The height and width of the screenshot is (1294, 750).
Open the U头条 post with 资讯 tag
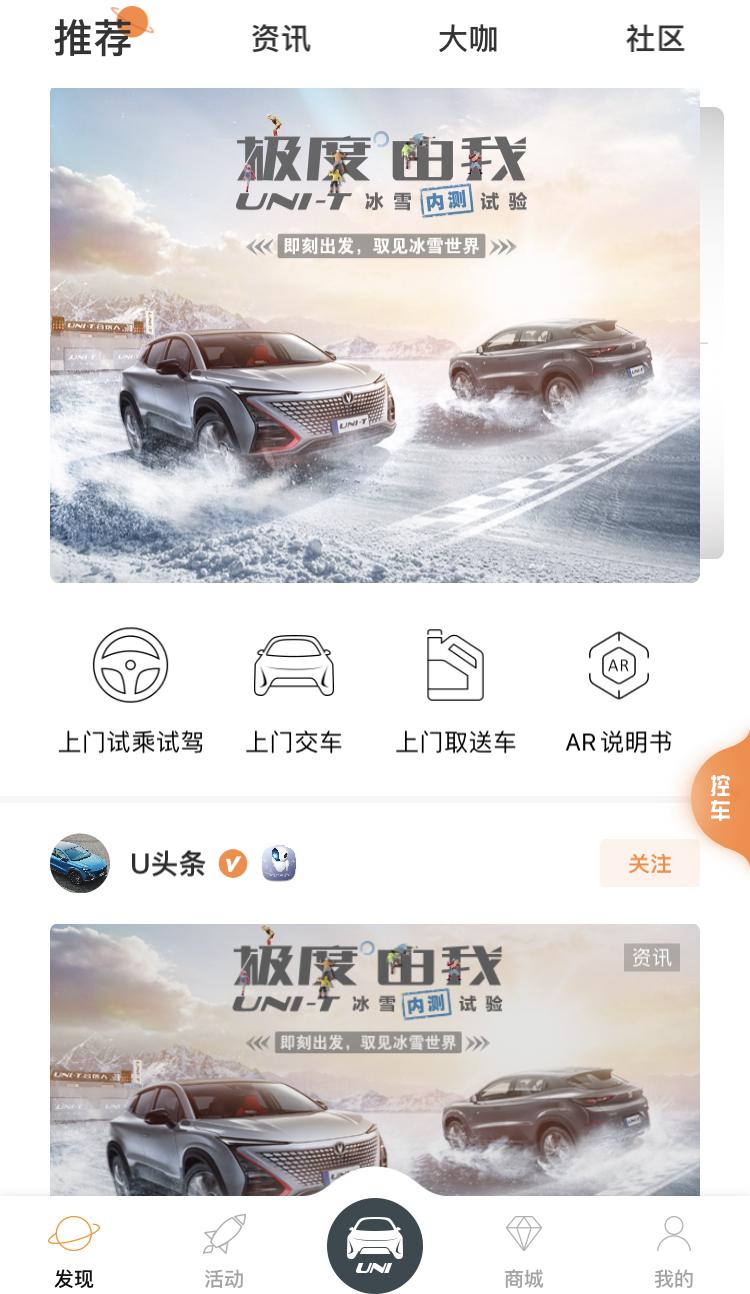point(375,1060)
